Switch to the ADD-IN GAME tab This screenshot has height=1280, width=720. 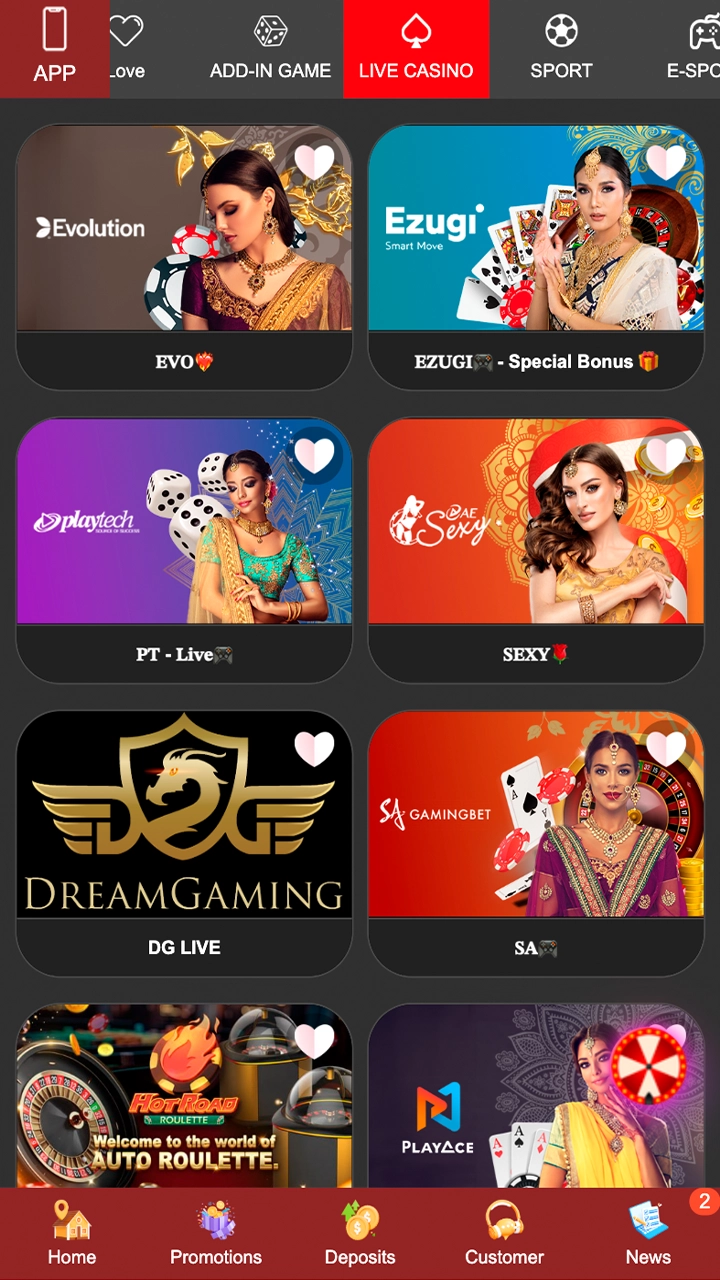coord(270,48)
